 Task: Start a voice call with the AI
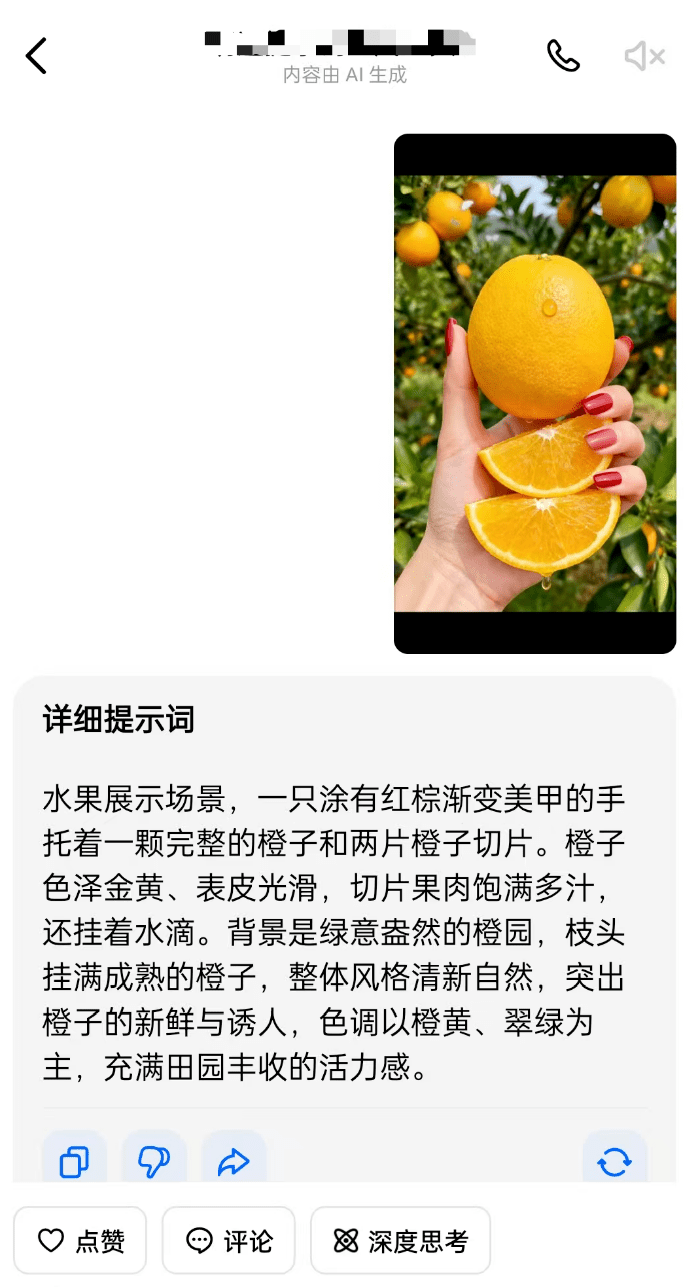563,56
